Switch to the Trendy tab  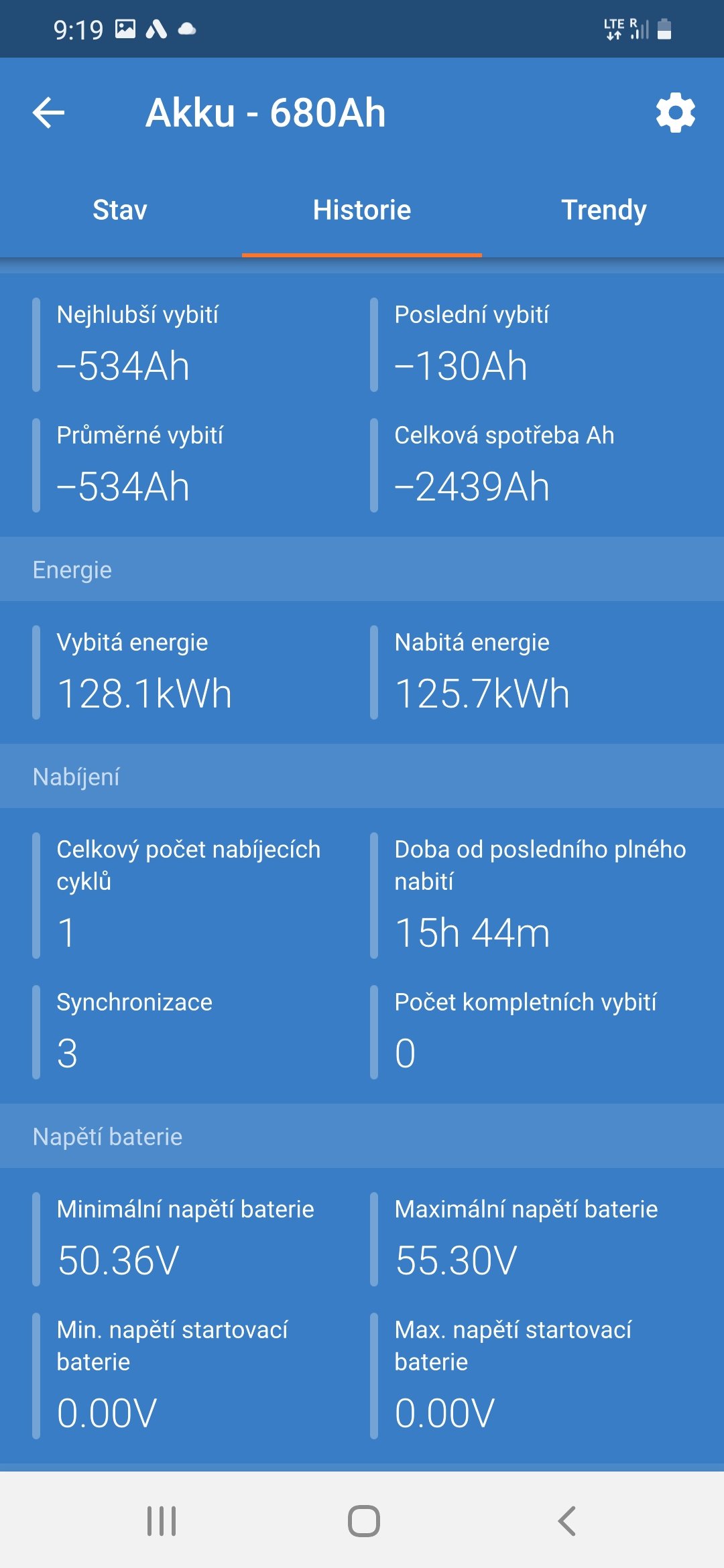[603, 210]
